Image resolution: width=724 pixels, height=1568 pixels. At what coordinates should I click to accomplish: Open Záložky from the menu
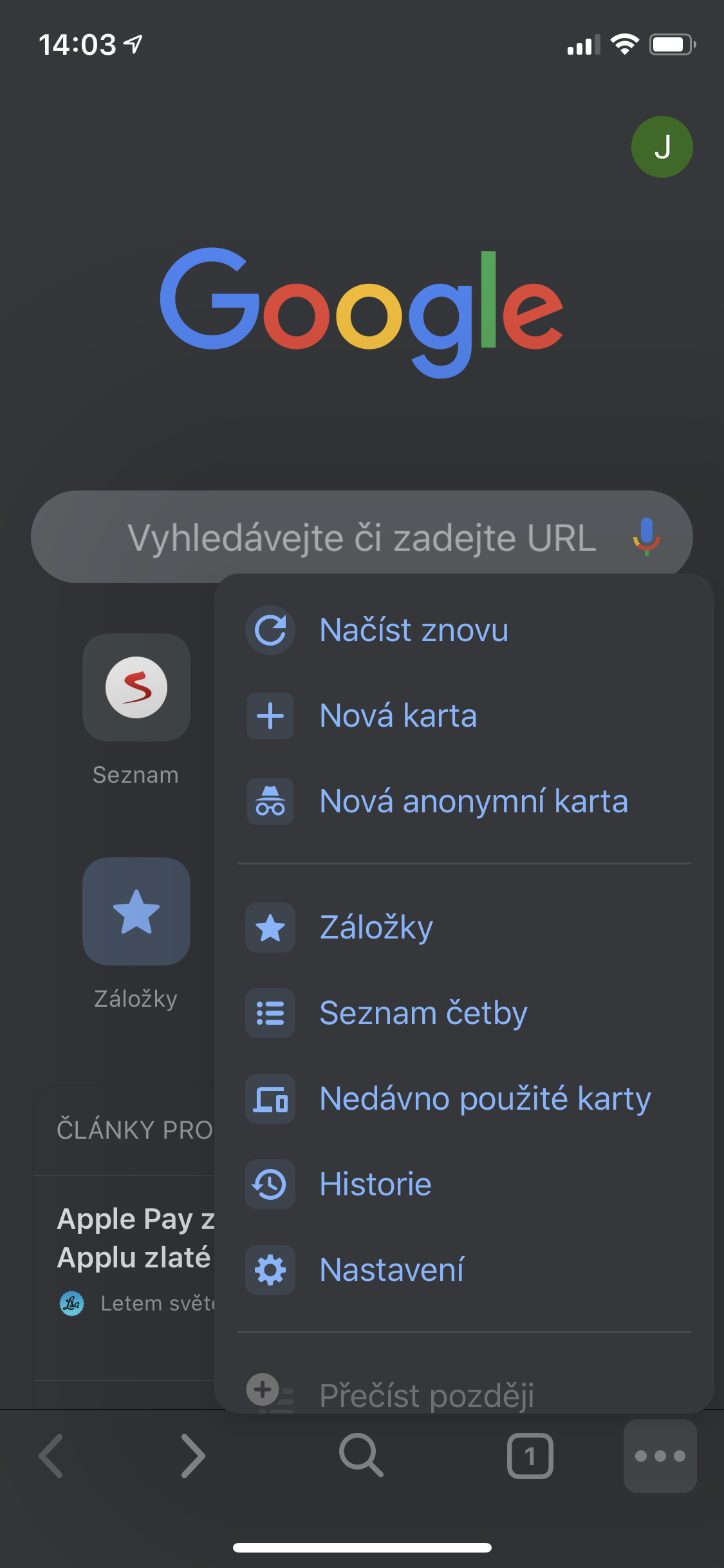pyautogui.click(x=376, y=928)
